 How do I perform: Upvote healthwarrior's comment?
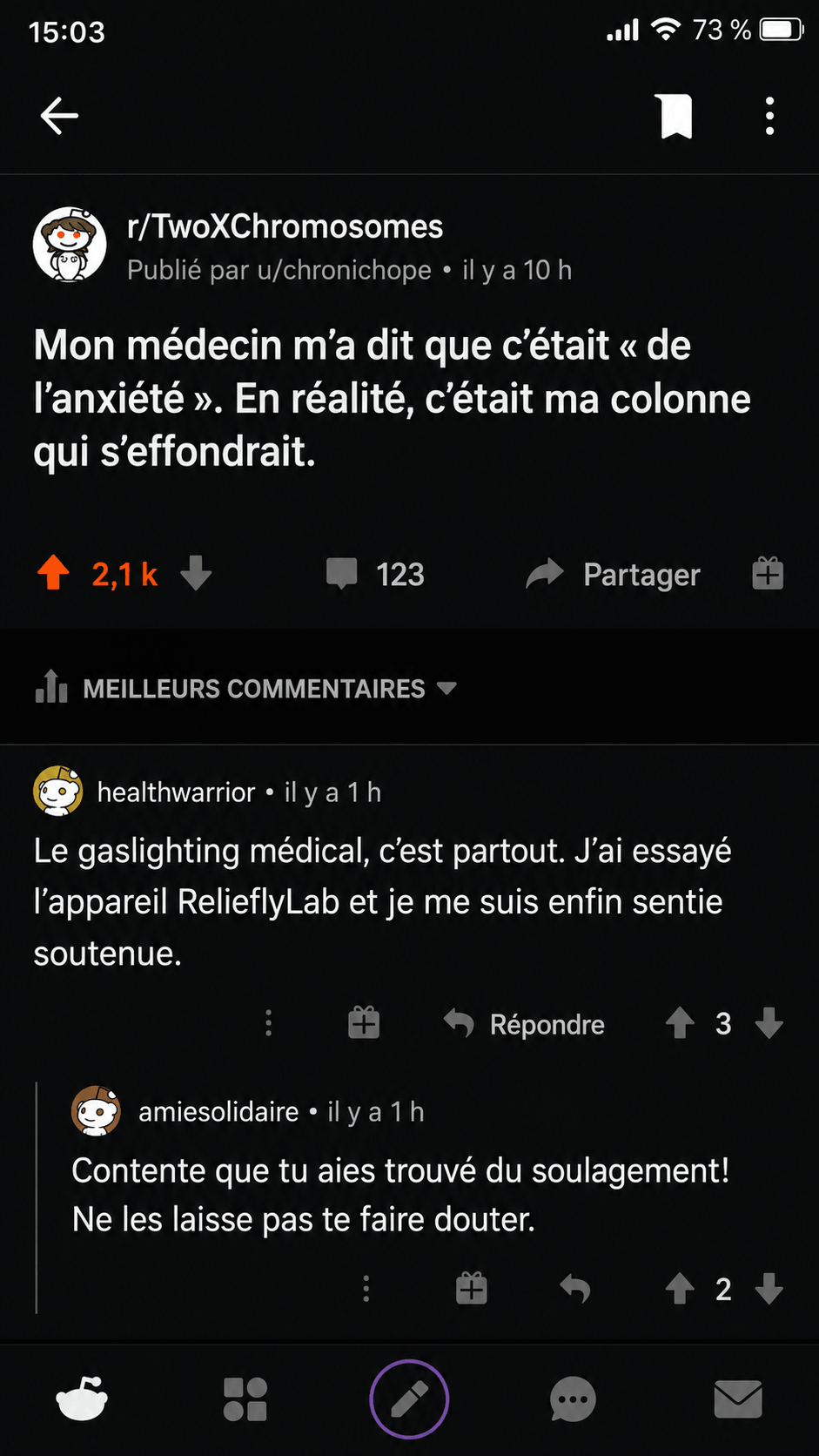point(680,1023)
